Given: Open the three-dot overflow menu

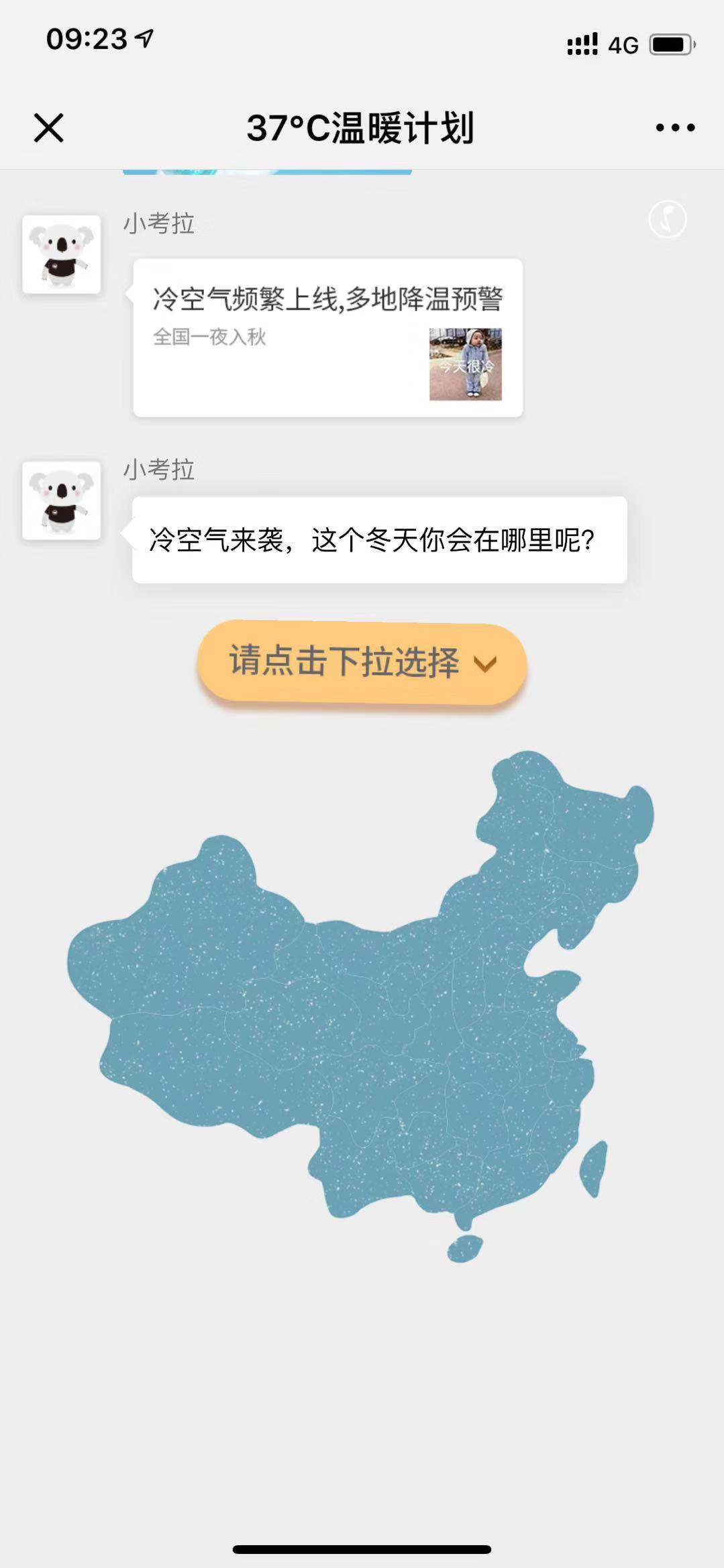Looking at the screenshot, I should pyautogui.click(x=675, y=127).
